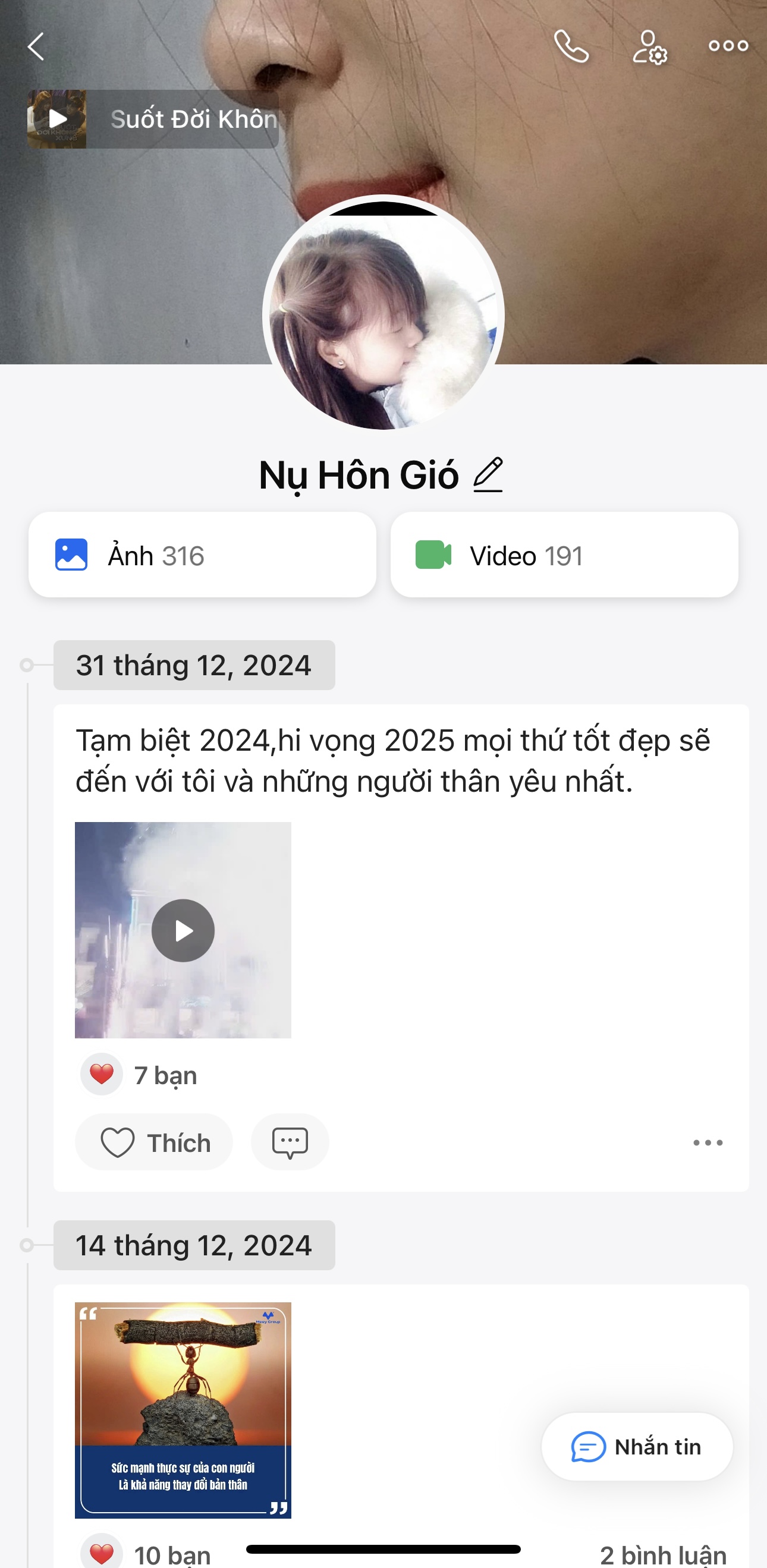View the 2 bình luận comments
The height and width of the screenshot is (1568, 767).
(x=662, y=1554)
